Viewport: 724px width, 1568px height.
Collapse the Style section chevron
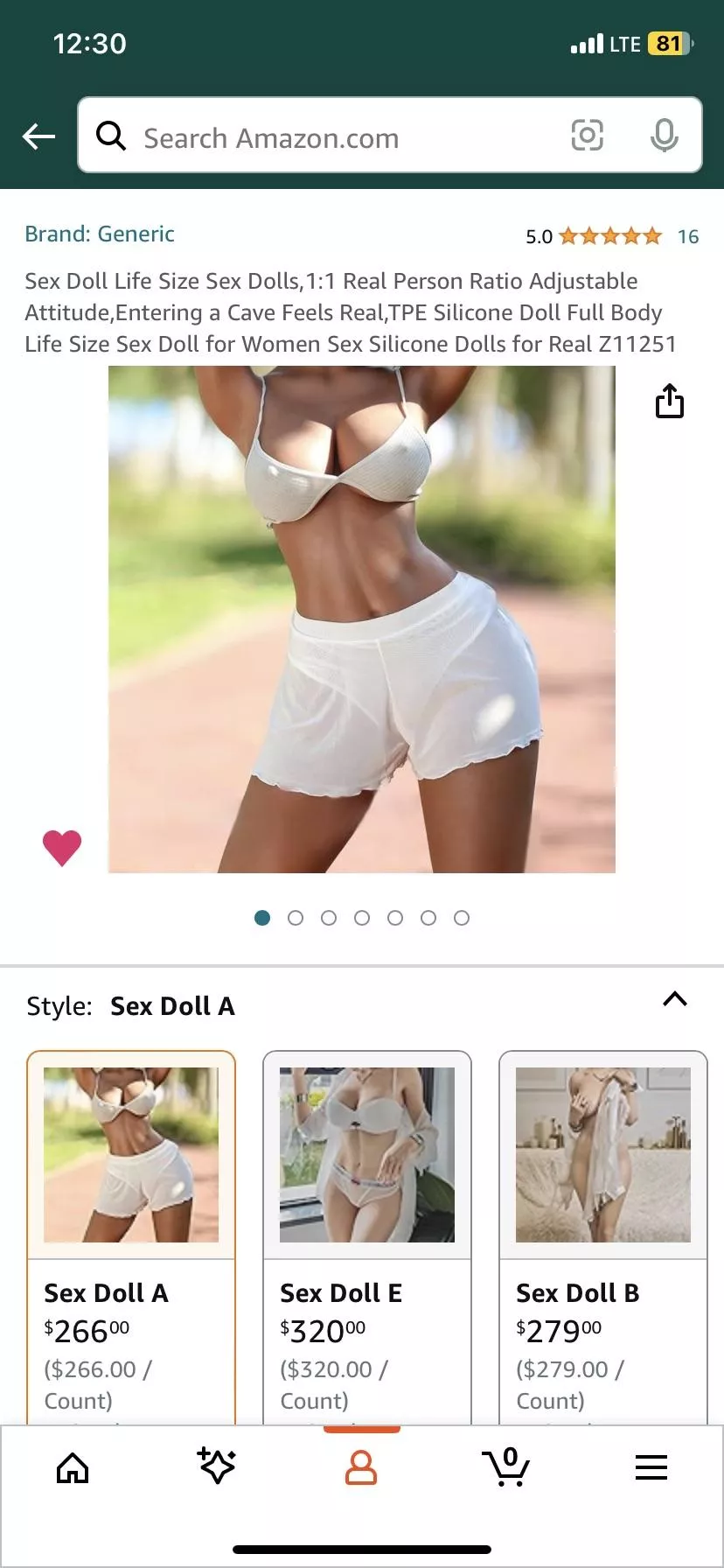pyautogui.click(x=674, y=999)
